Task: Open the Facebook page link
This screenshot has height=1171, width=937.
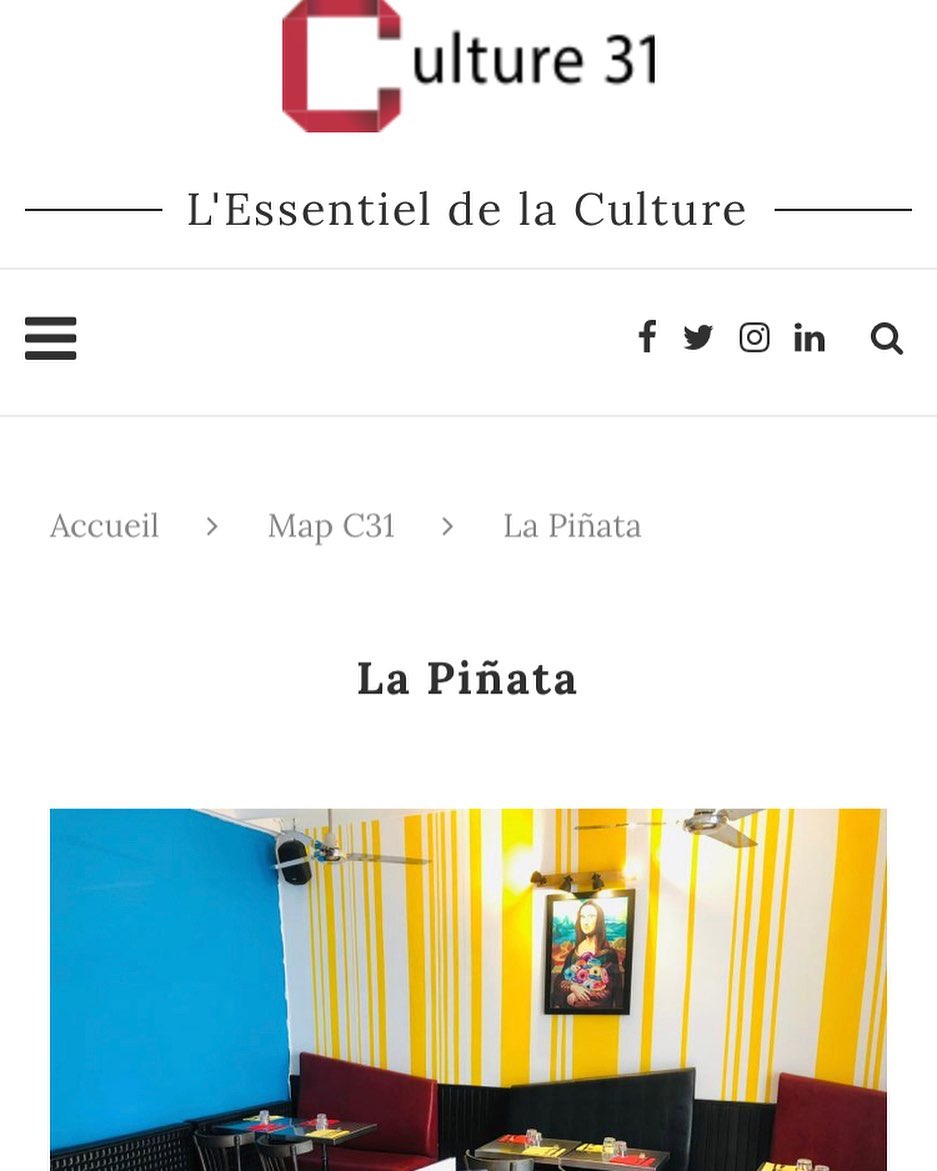Action: [x=647, y=337]
